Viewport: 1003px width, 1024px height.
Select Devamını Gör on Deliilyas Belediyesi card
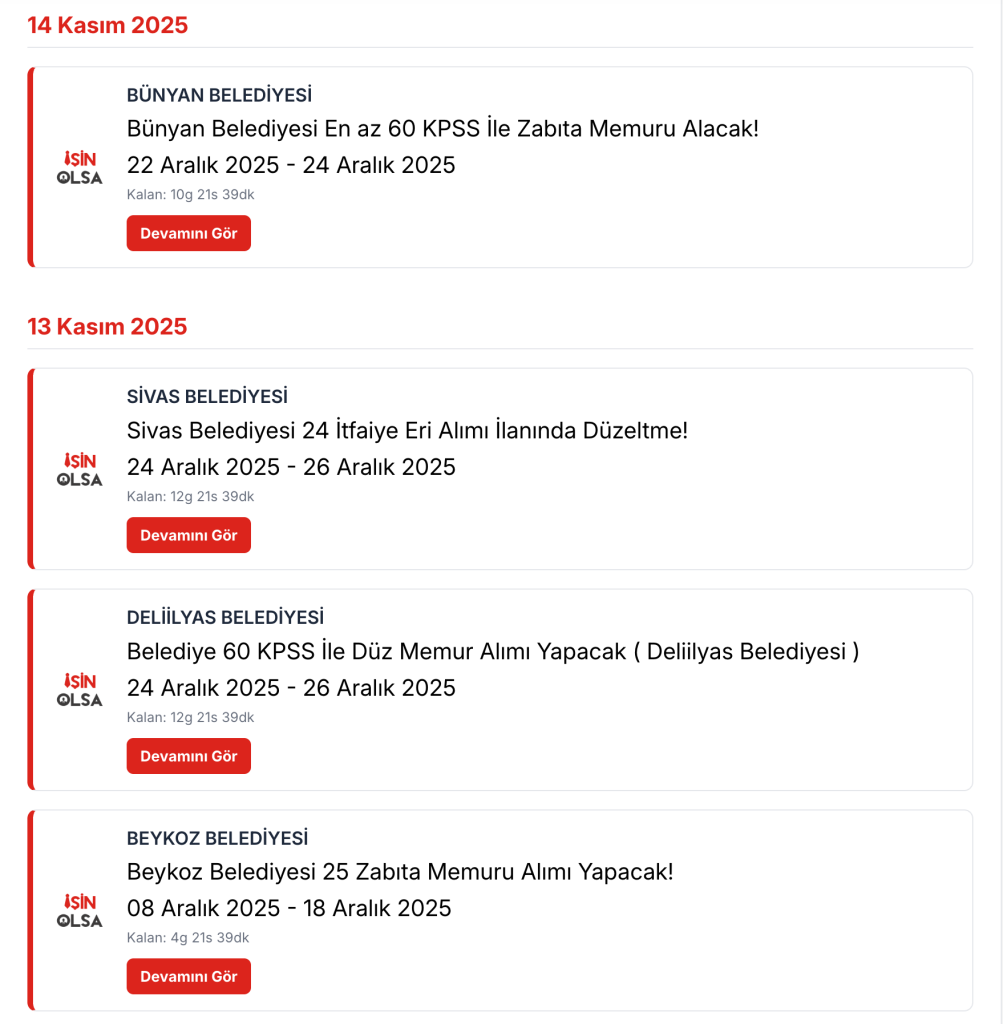coord(188,756)
